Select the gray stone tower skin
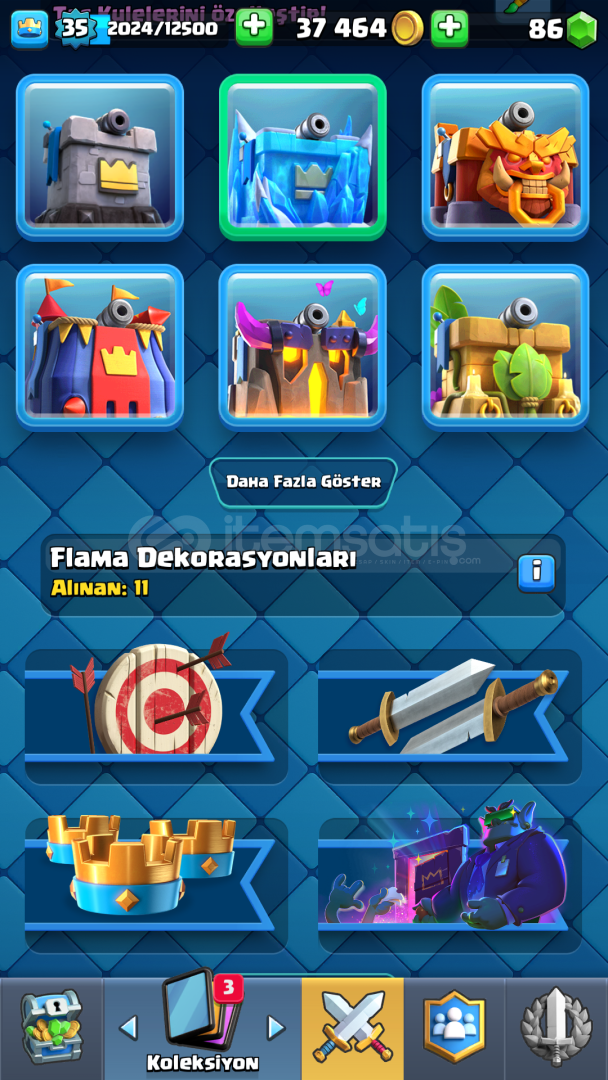608x1080 pixels. coord(100,158)
